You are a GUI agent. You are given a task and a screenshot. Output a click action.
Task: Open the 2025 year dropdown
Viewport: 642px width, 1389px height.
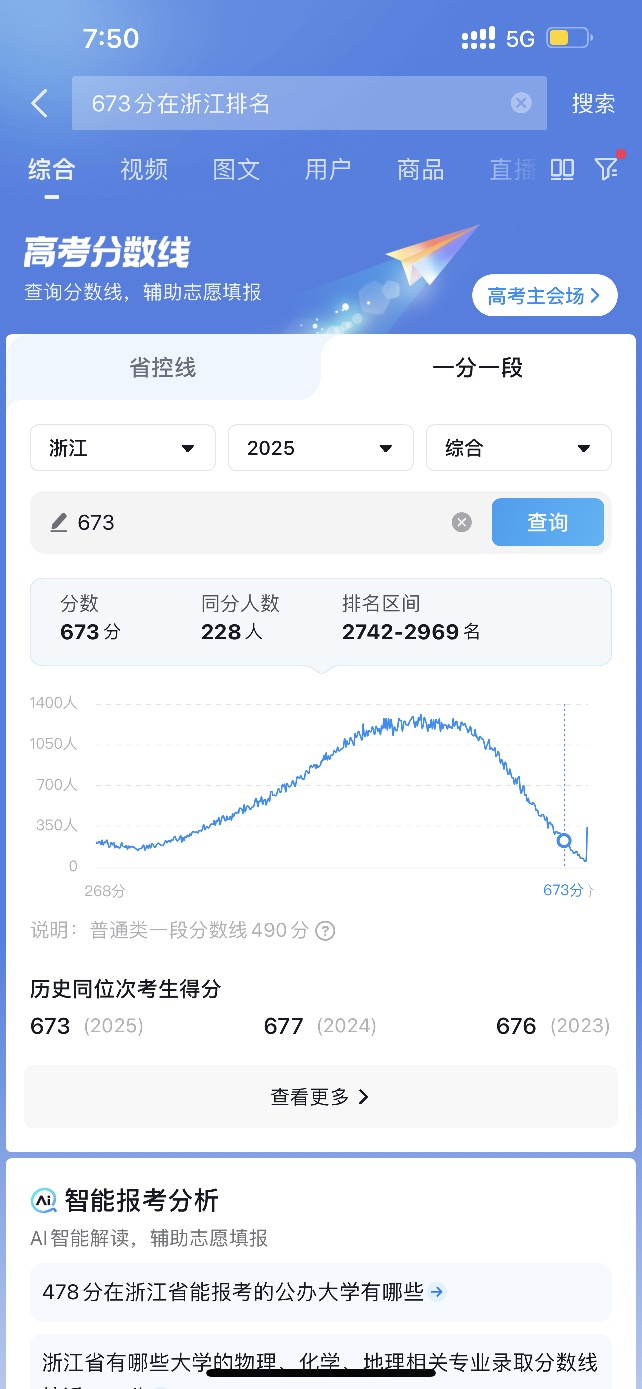coord(320,448)
